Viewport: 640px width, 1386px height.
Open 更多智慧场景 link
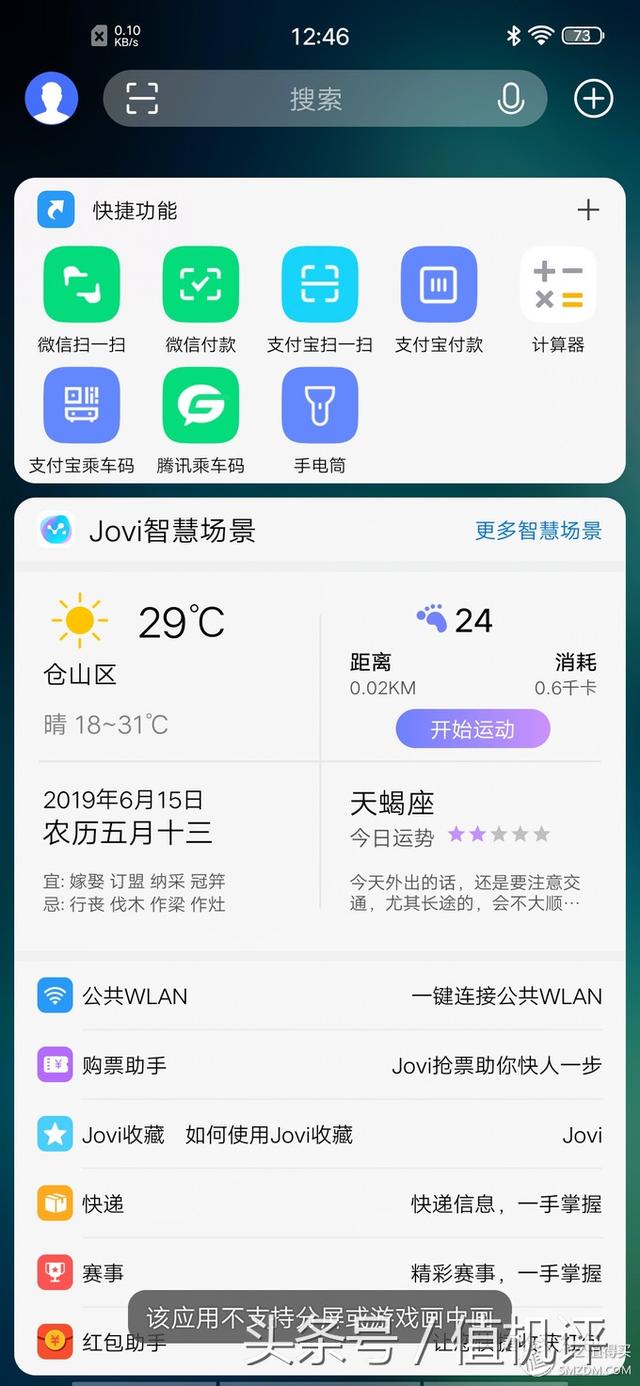coord(539,531)
